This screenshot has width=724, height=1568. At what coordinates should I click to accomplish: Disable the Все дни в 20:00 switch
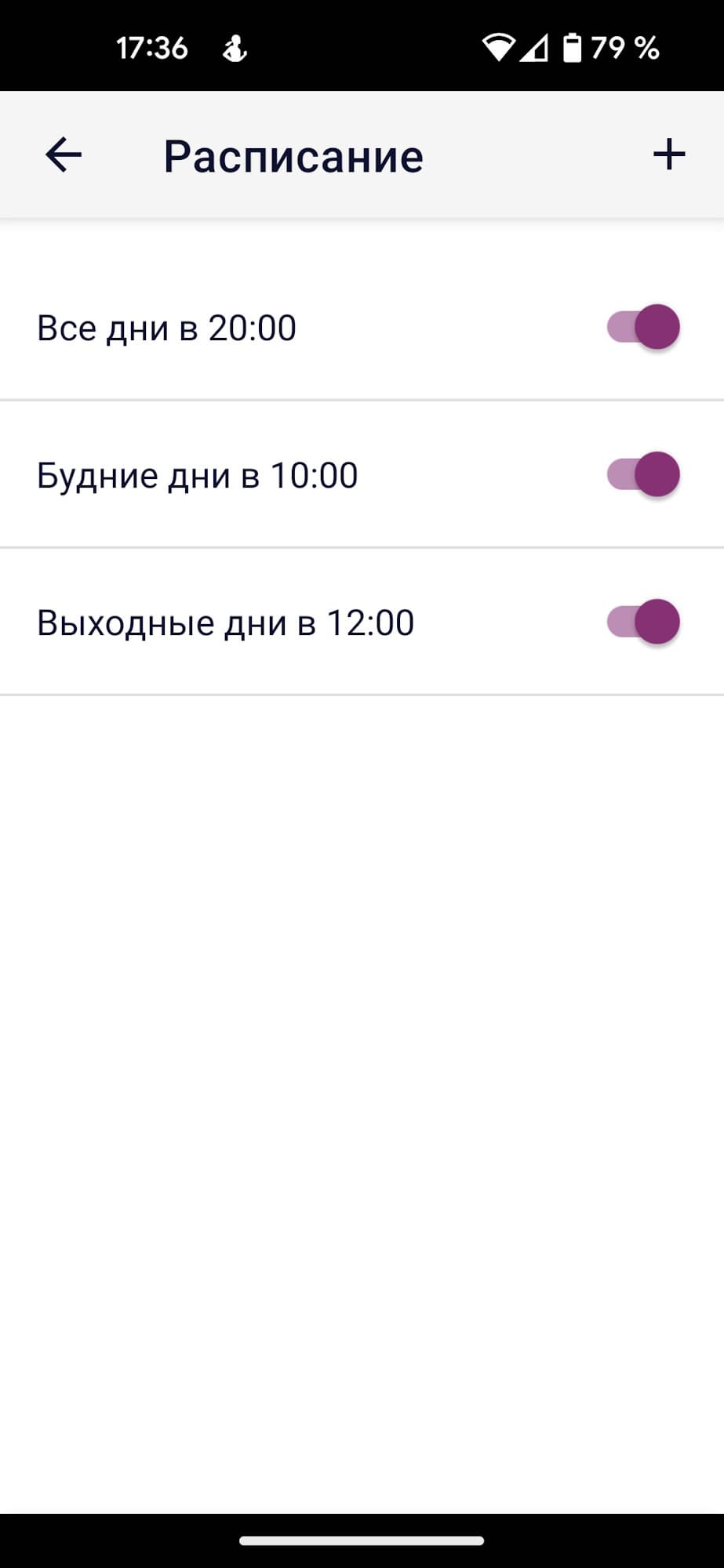[x=643, y=327]
